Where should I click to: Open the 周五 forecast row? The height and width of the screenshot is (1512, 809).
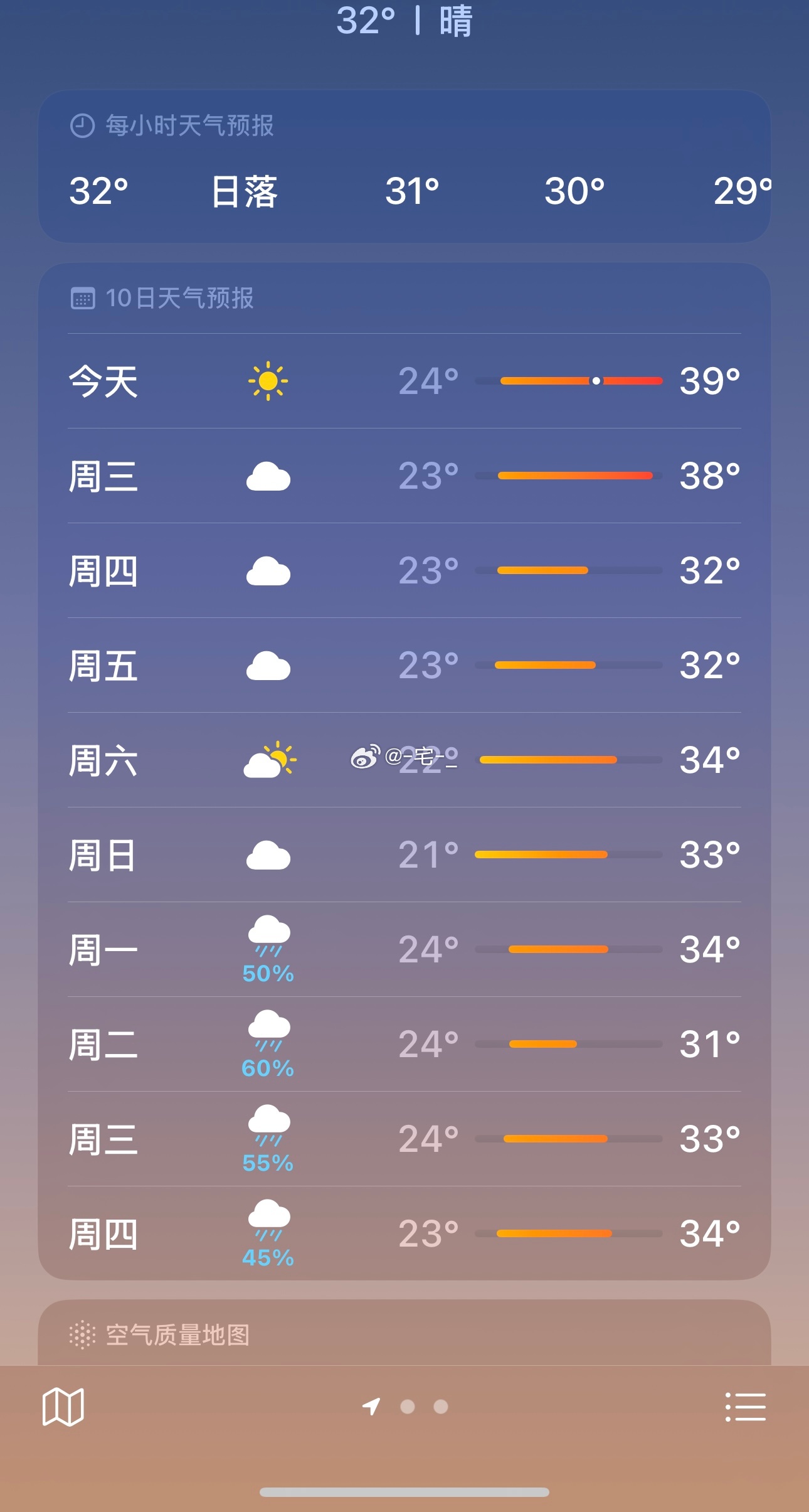404,665
